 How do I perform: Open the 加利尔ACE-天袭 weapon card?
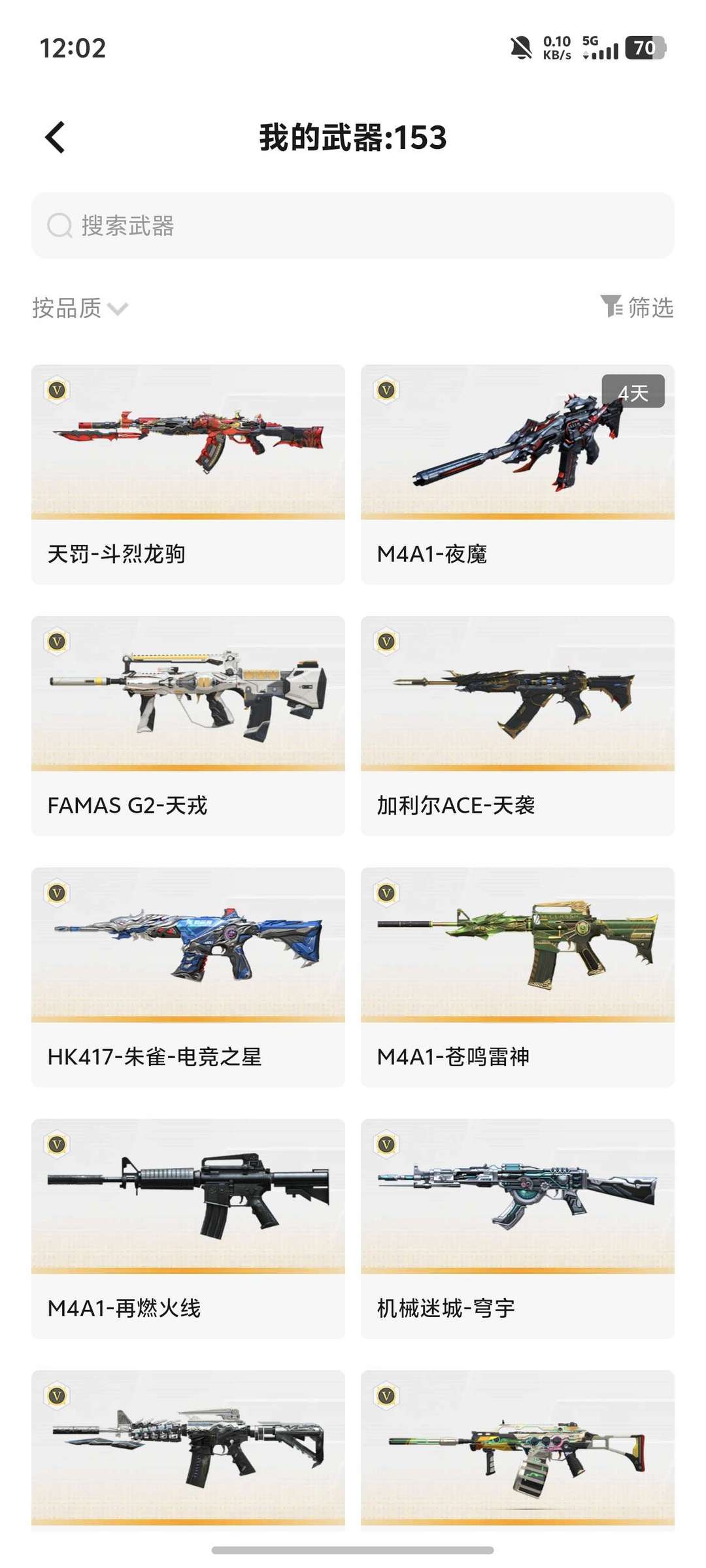tap(517, 725)
